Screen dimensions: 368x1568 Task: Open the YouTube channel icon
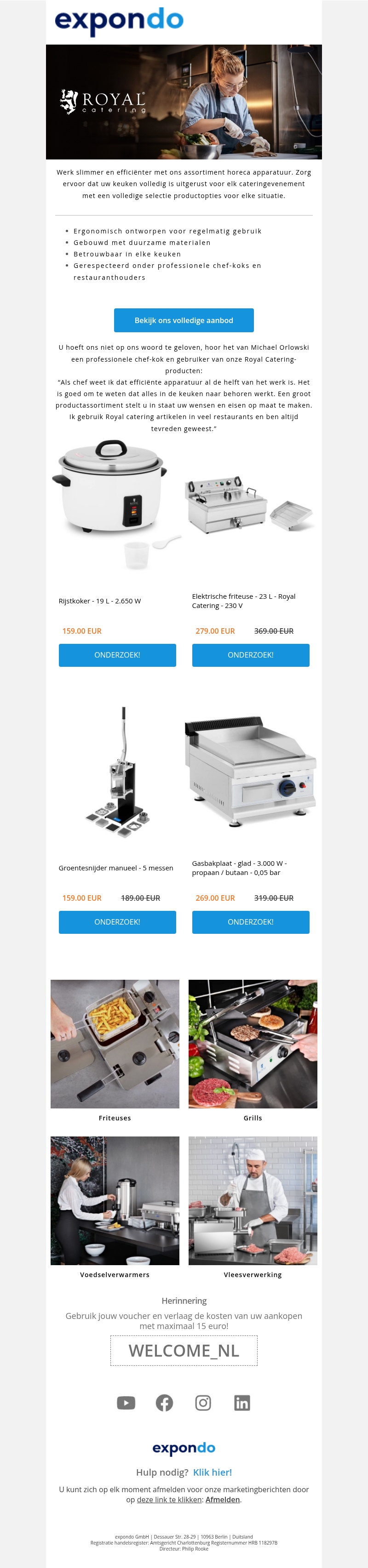(126, 1403)
